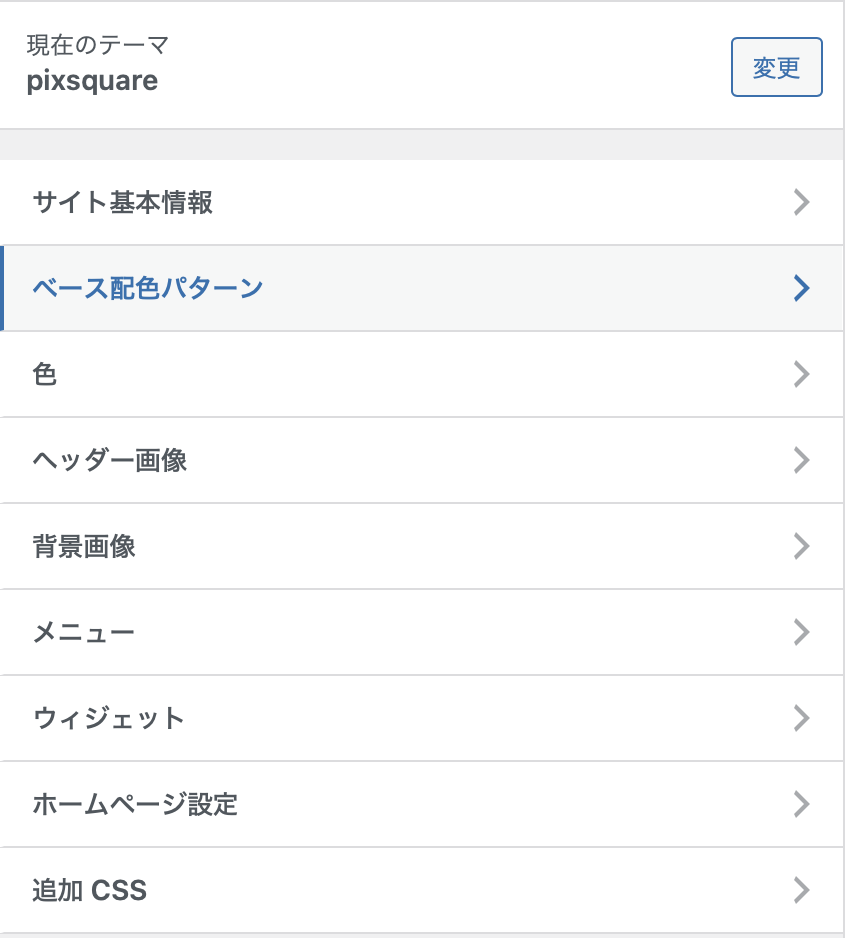The image size is (852, 938).
Task: Open ベース配色パターン section
Action: click(x=420, y=289)
